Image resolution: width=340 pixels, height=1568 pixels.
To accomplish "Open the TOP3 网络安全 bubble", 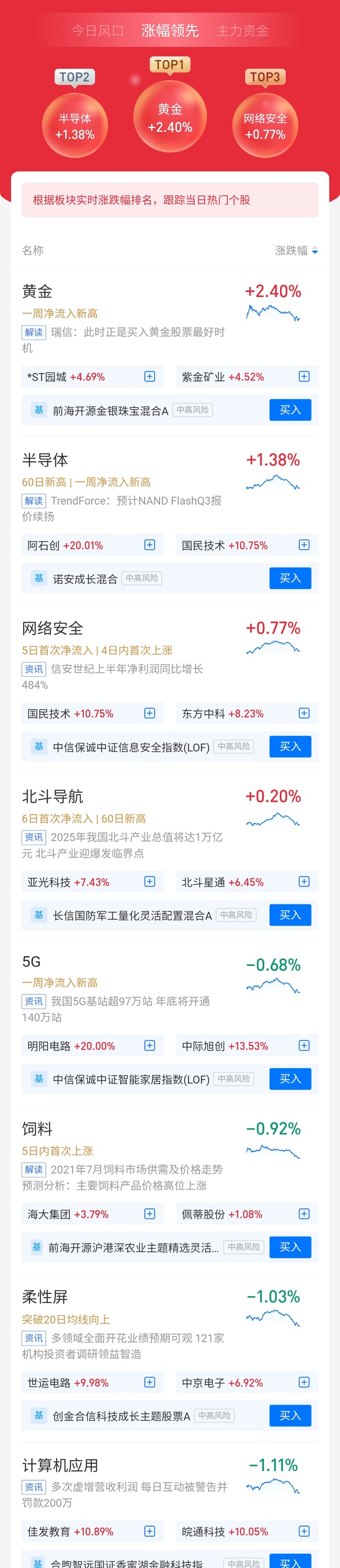I will pyautogui.click(x=265, y=126).
